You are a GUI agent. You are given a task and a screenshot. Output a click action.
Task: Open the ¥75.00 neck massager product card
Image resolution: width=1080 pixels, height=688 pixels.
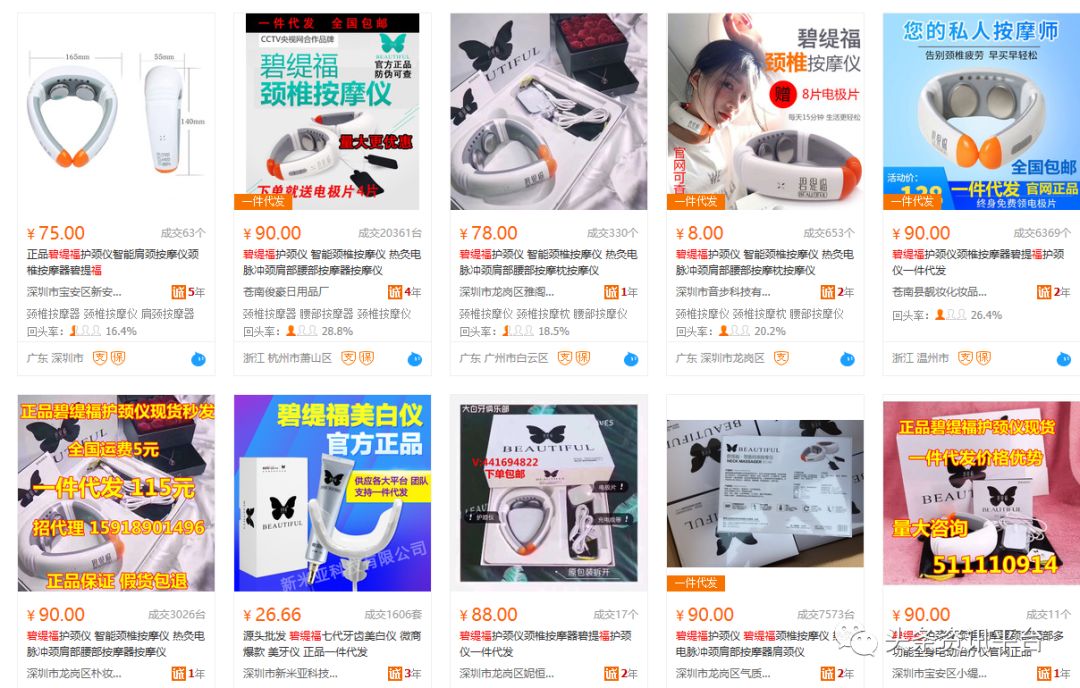(x=115, y=110)
